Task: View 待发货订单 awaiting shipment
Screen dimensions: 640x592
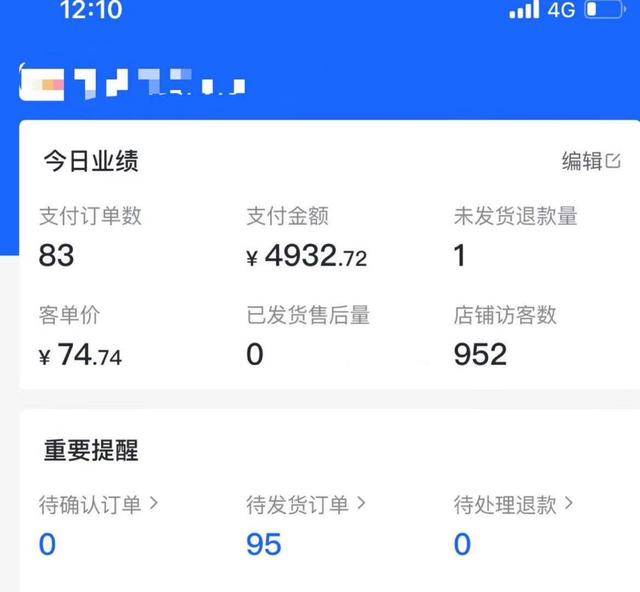Action: click(305, 506)
